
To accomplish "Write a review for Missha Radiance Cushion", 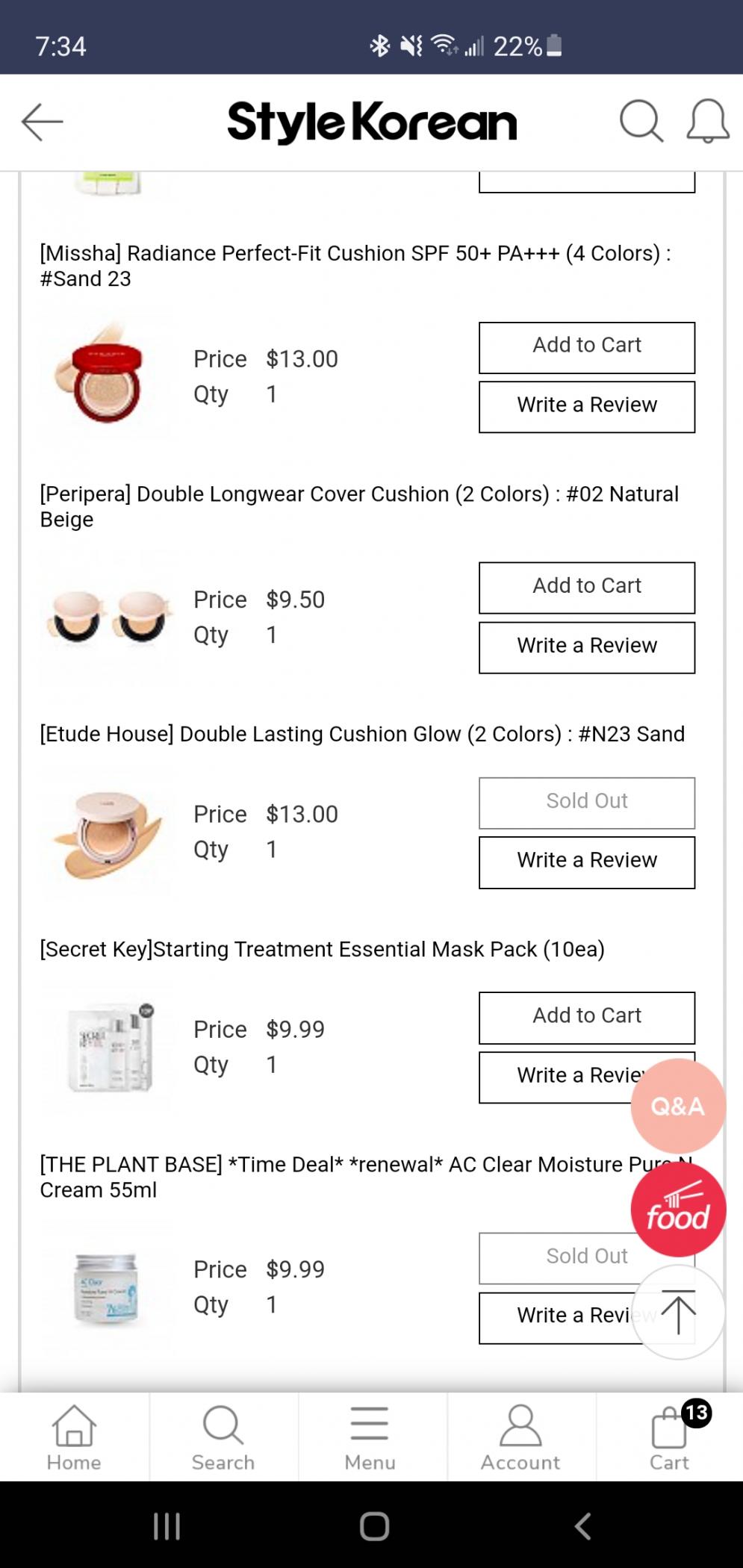I will point(586,407).
